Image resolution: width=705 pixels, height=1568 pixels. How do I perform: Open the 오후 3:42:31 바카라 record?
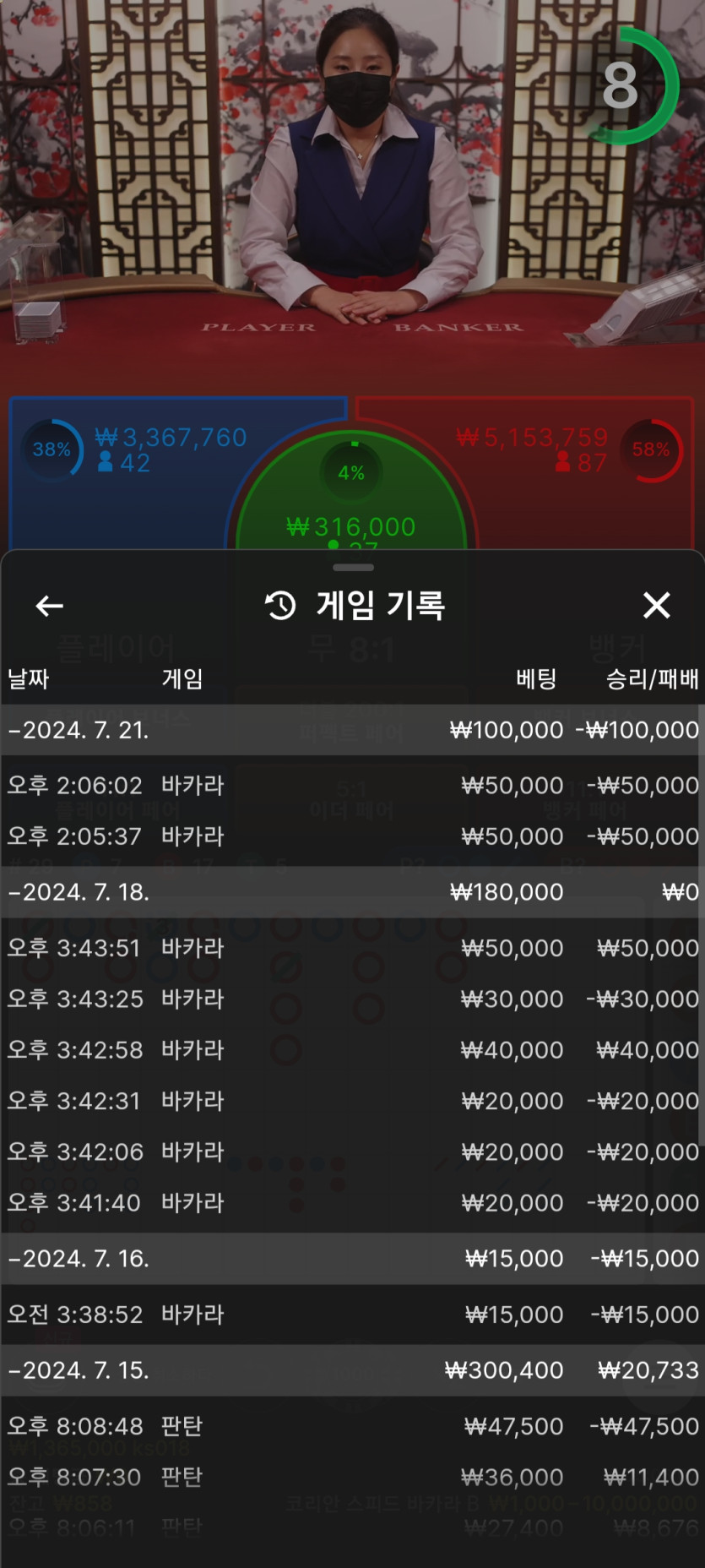[352, 1101]
